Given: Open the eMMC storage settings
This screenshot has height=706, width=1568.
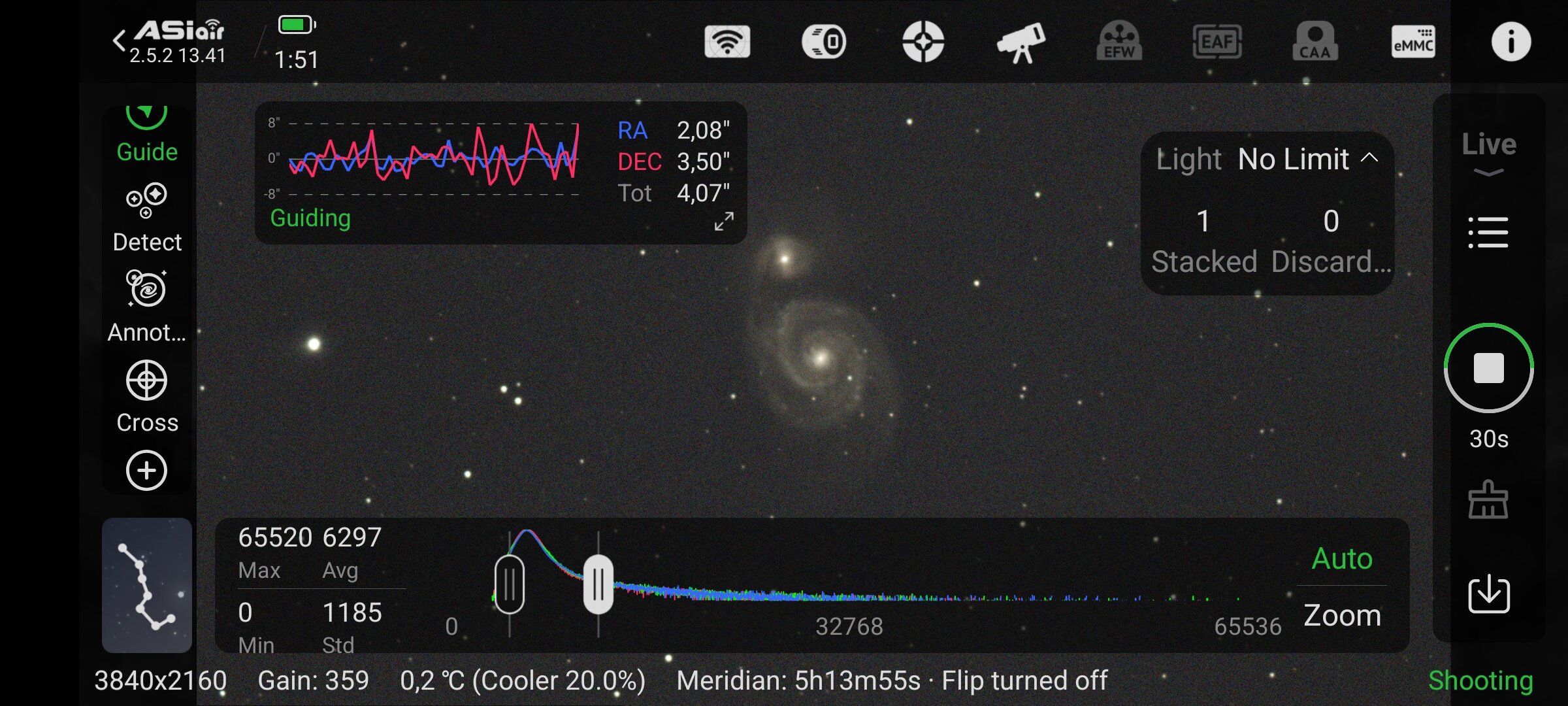Looking at the screenshot, I should (1413, 42).
